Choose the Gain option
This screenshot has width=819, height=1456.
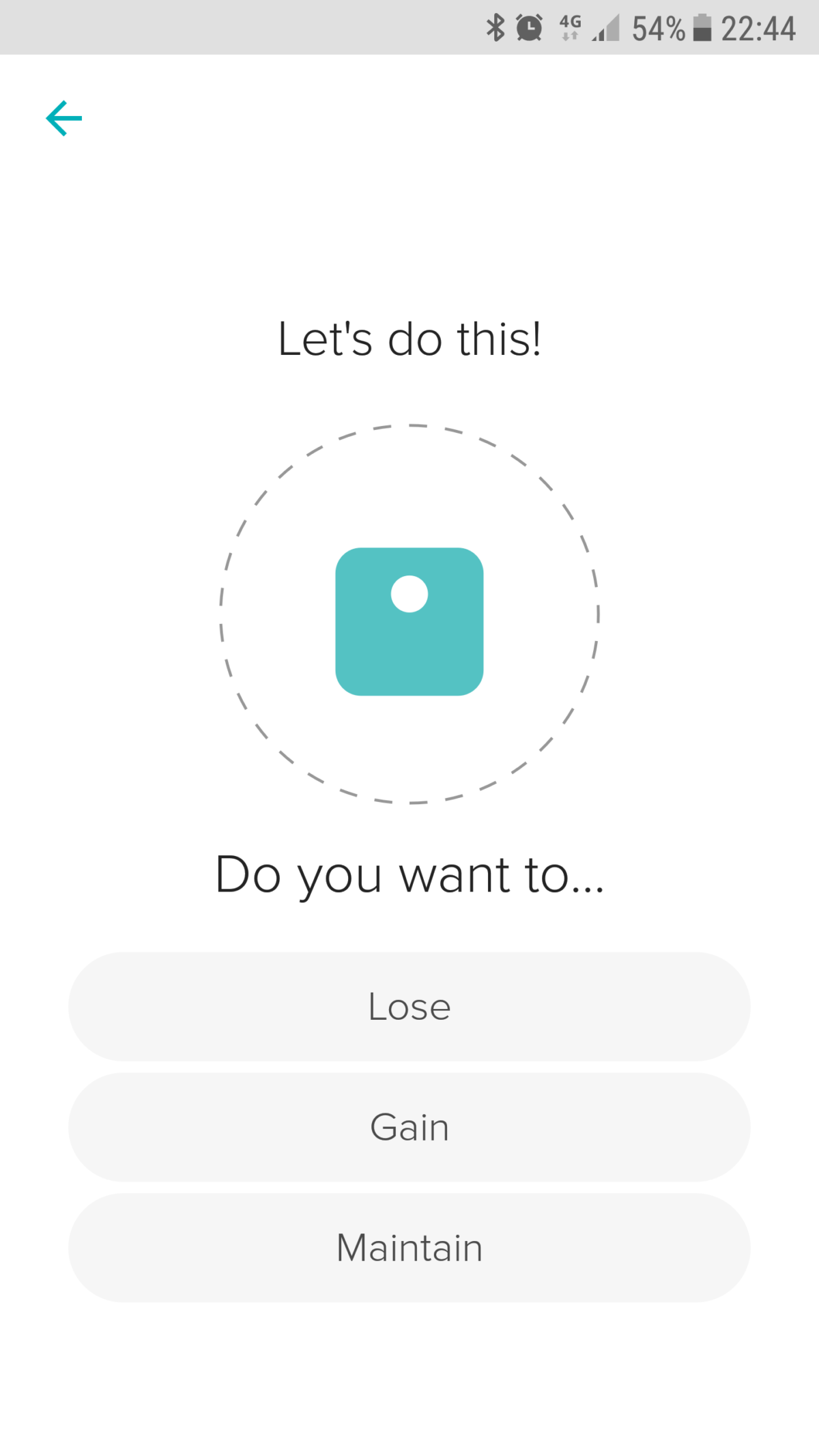pyautogui.click(x=409, y=1127)
